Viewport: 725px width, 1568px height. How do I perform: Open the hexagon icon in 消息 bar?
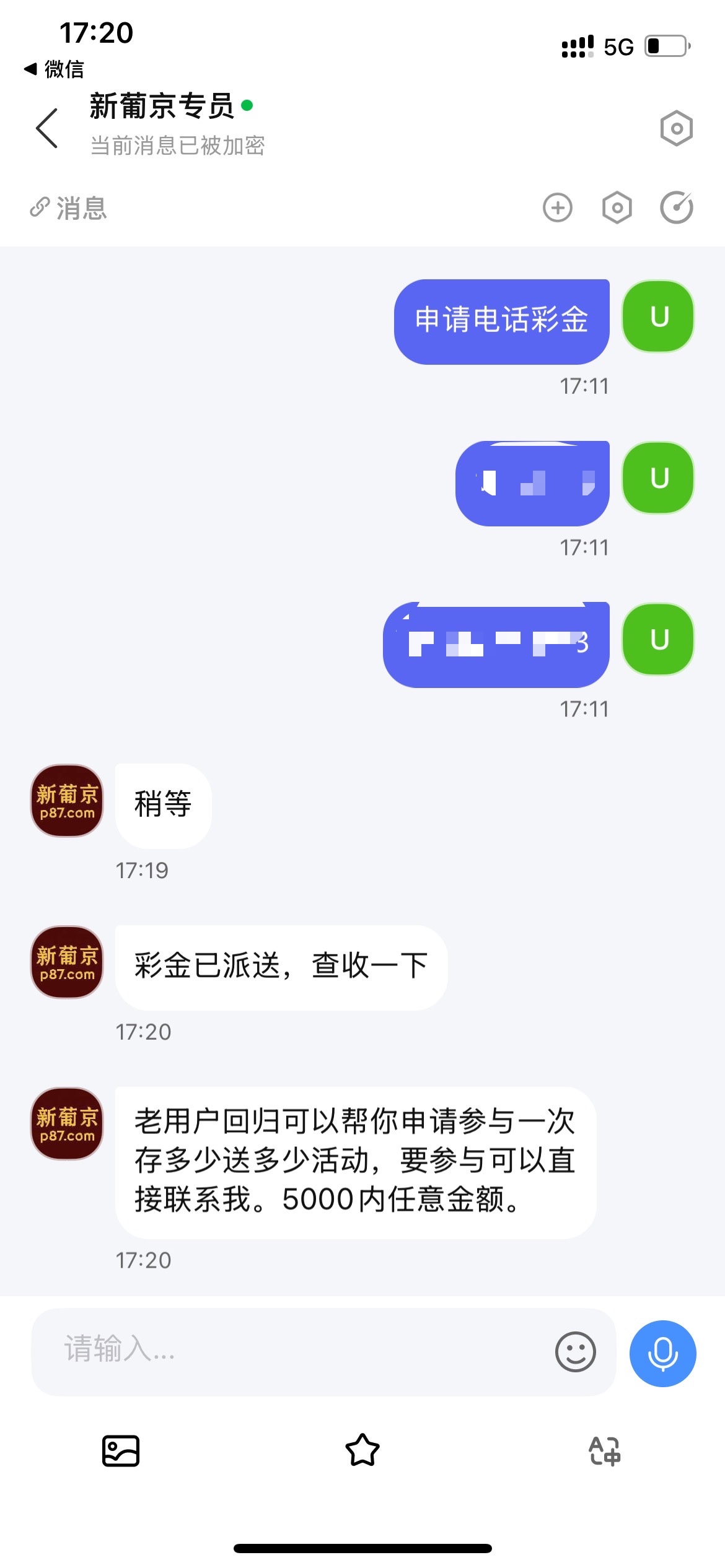[617, 207]
